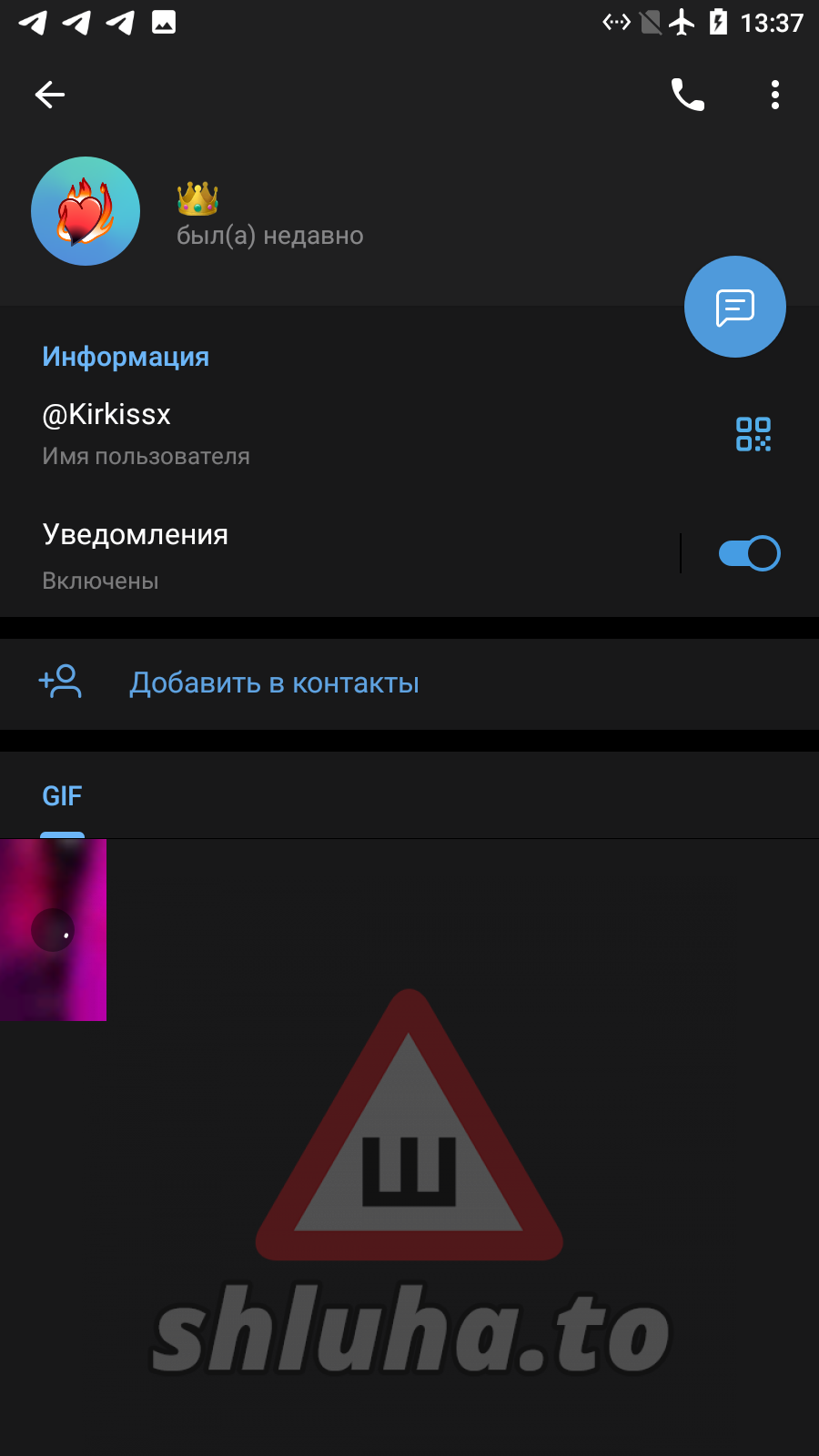819x1456 pixels.
Task: Tap Добавить в контакты
Action: pyautogui.click(x=273, y=683)
